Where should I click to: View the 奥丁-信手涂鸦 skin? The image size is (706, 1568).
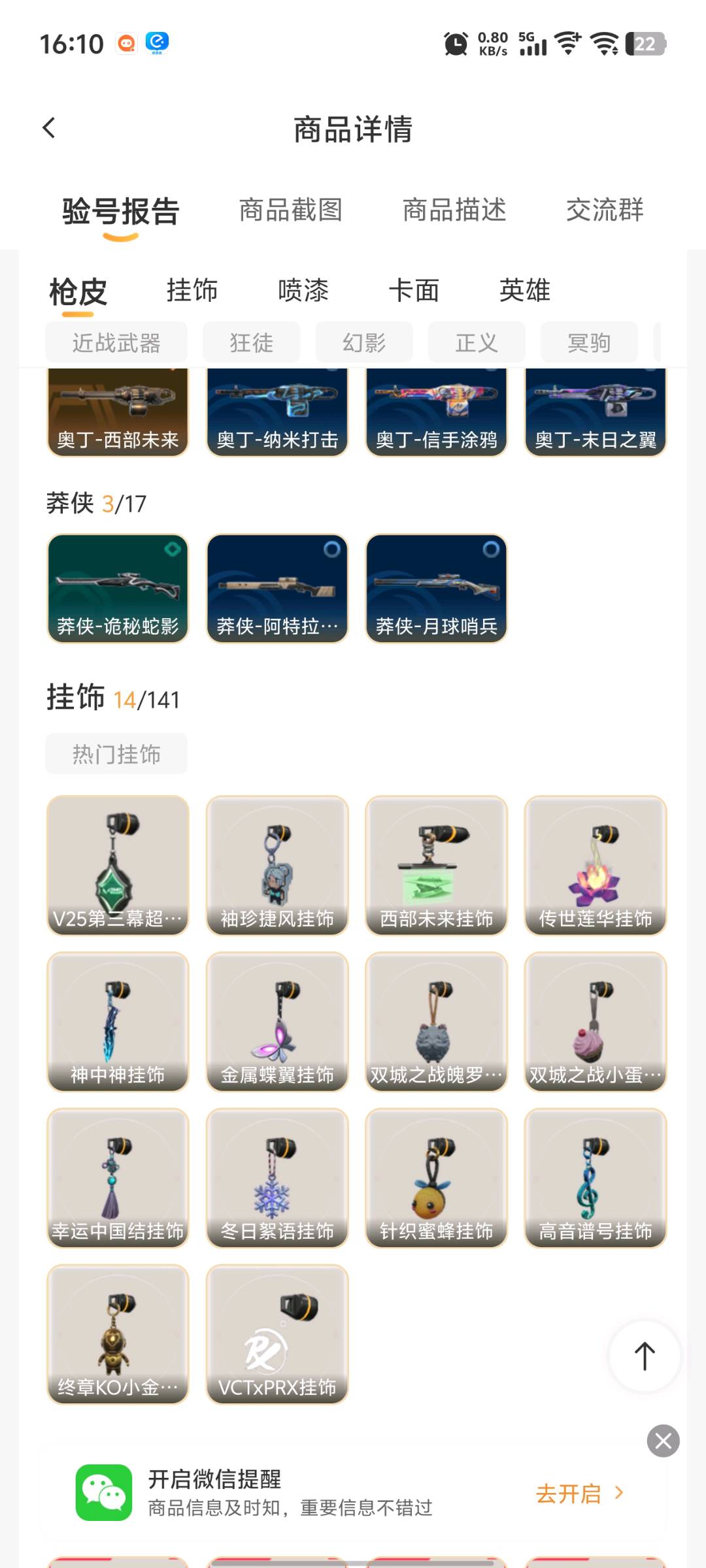pos(437,413)
